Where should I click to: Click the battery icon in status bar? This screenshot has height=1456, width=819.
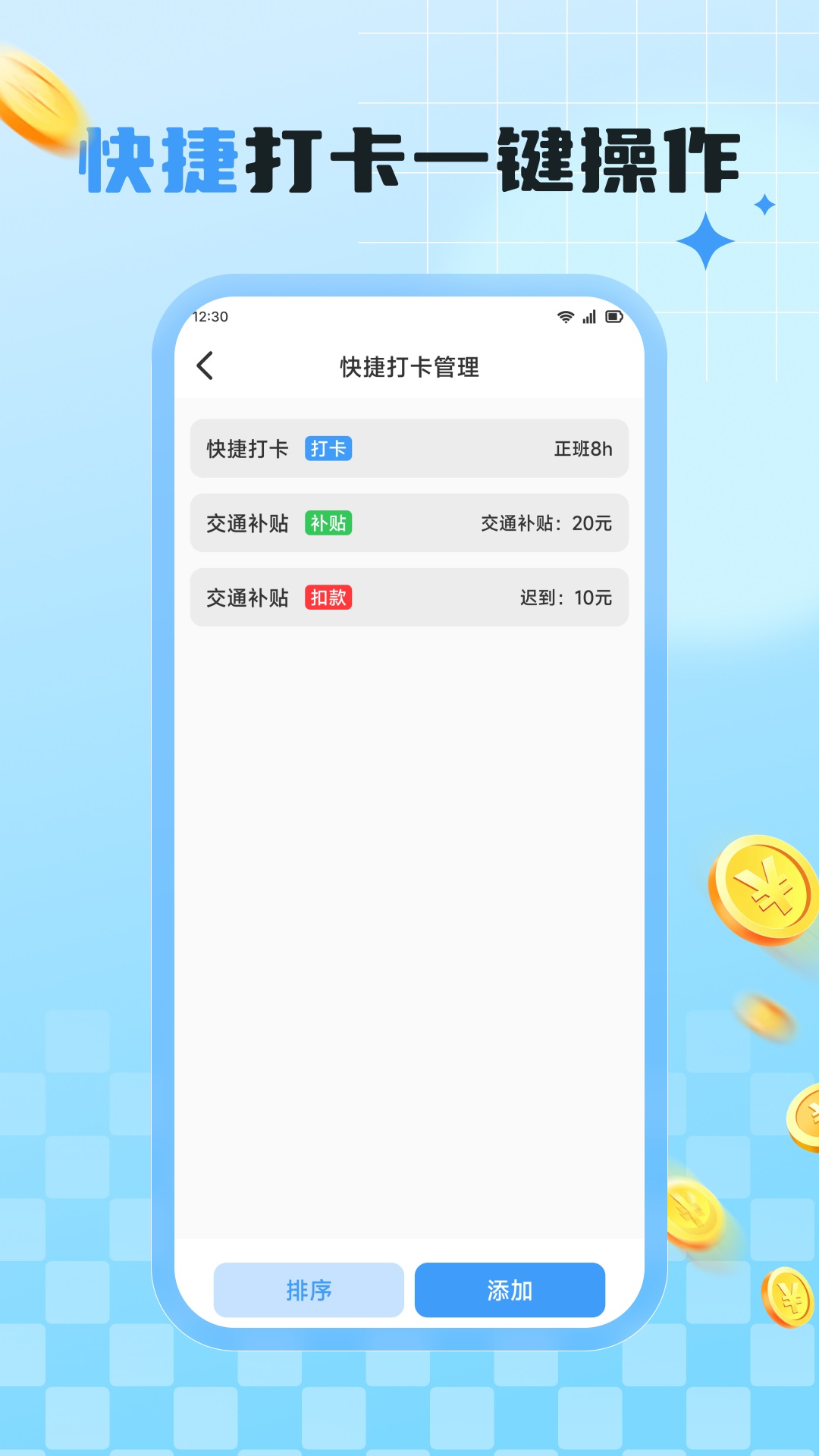pos(613,318)
